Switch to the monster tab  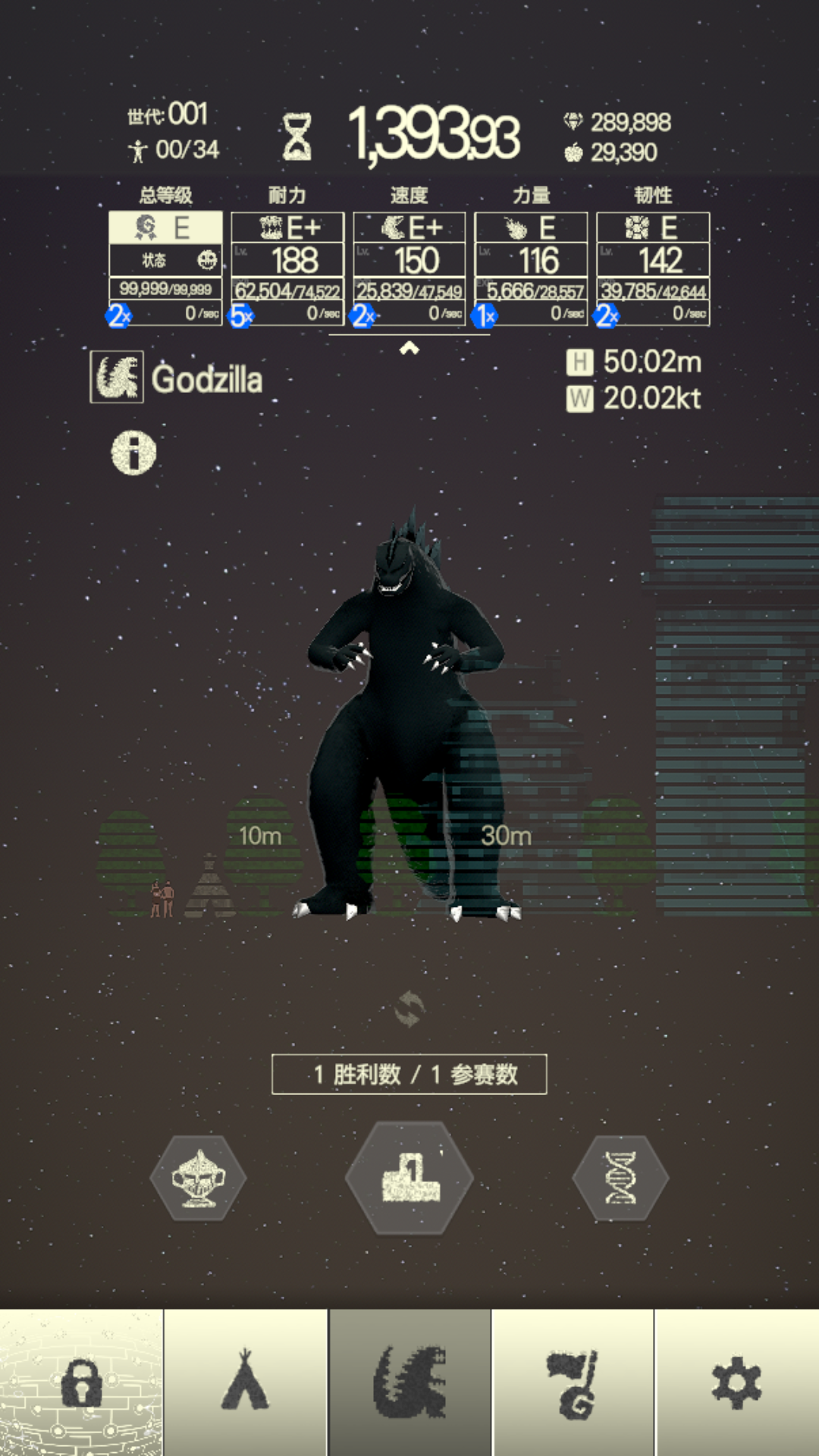tap(409, 1382)
